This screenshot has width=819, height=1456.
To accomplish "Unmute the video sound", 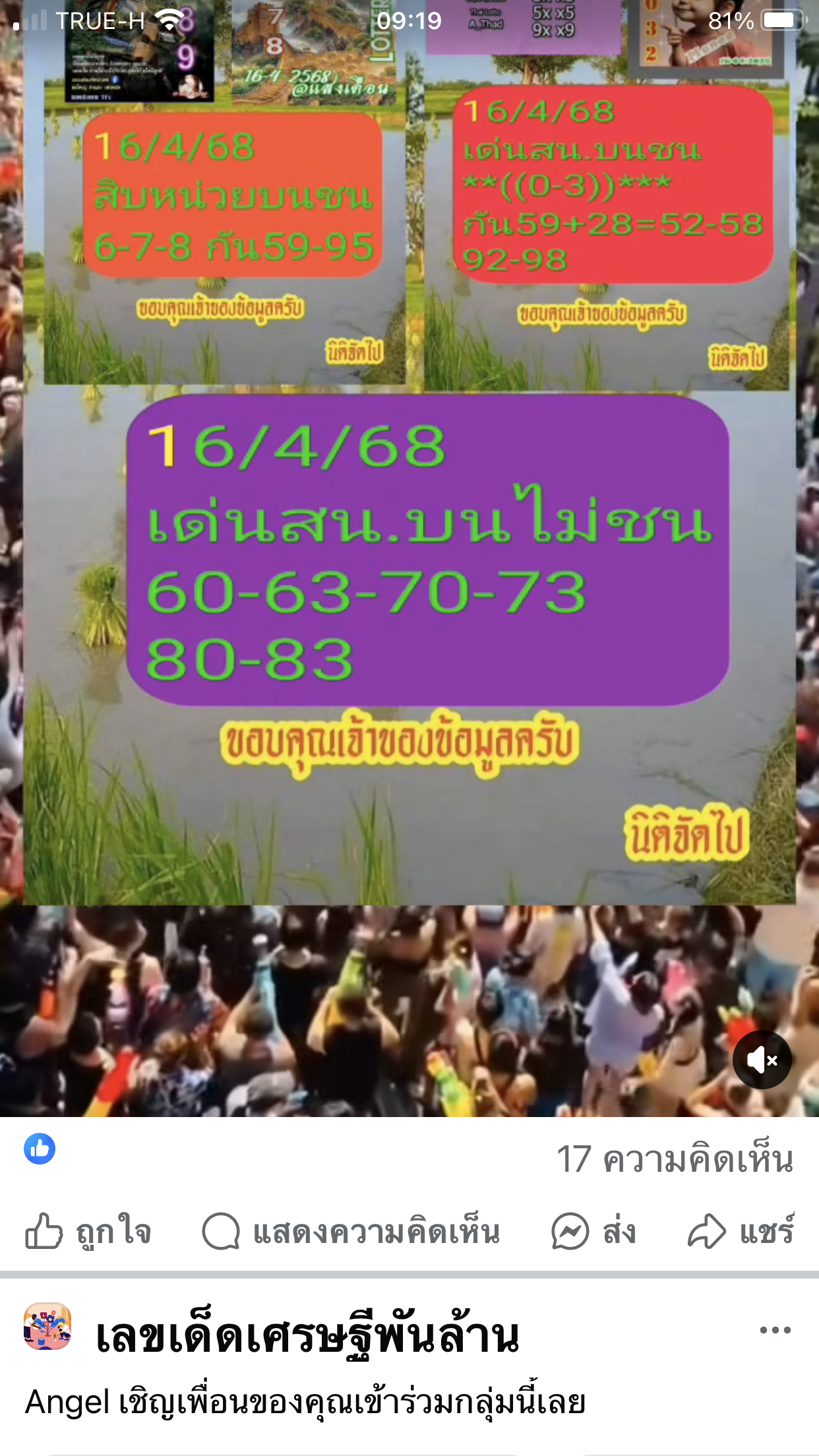I will pyautogui.click(x=762, y=1060).
